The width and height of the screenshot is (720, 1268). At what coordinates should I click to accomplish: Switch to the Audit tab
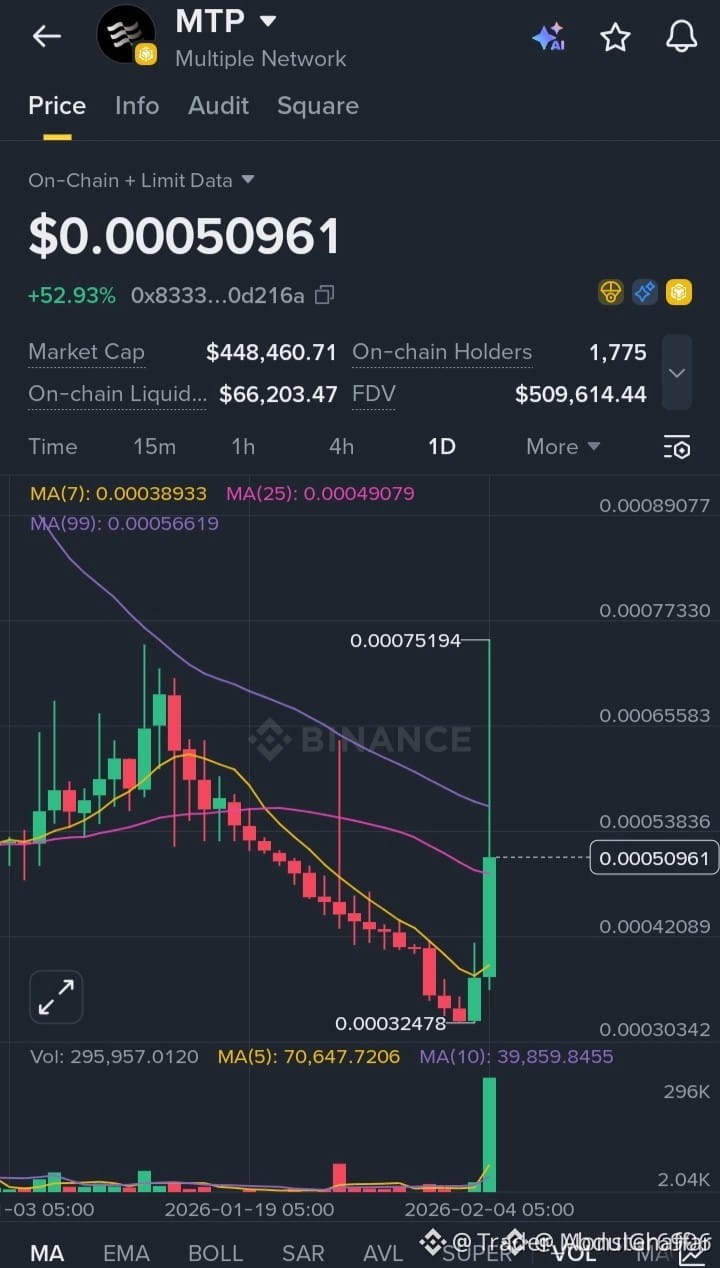[x=218, y=106]
